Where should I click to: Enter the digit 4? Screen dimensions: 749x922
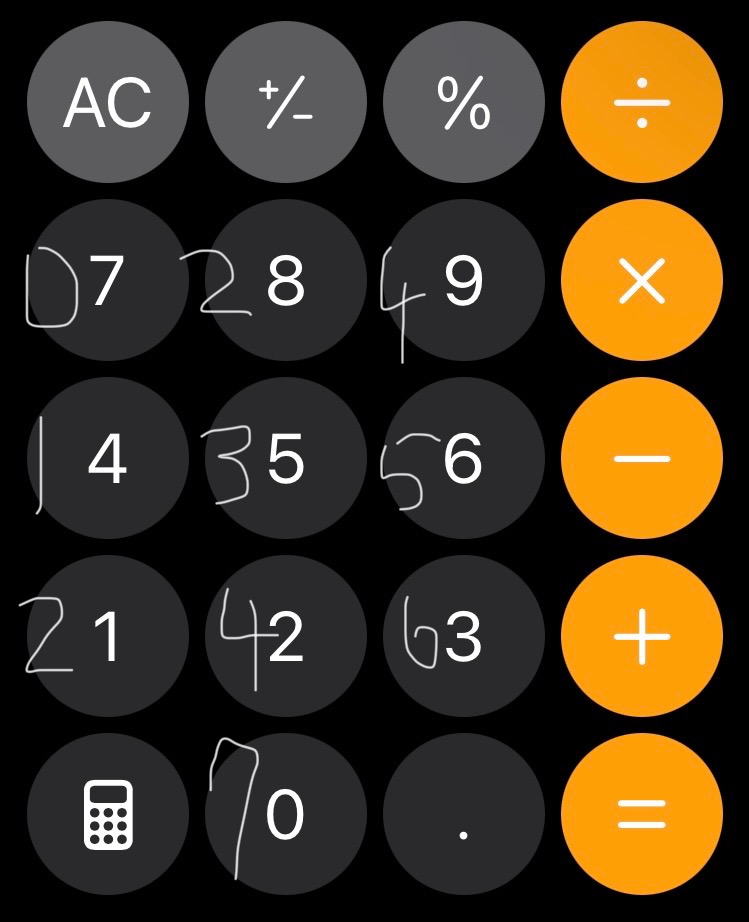tap(107, 459)
